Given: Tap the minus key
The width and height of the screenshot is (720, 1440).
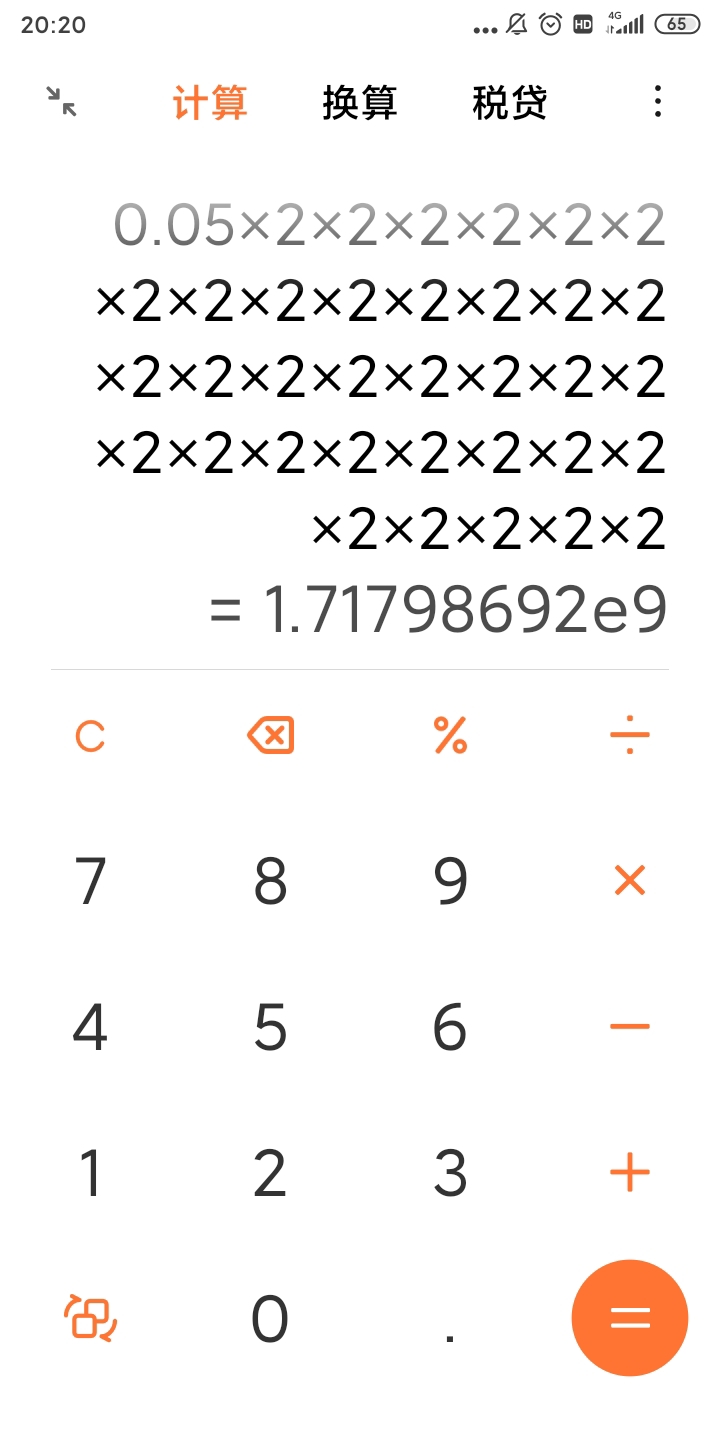Looking at the screenshot, I should pyautogui.click(x=630, y=1027).
